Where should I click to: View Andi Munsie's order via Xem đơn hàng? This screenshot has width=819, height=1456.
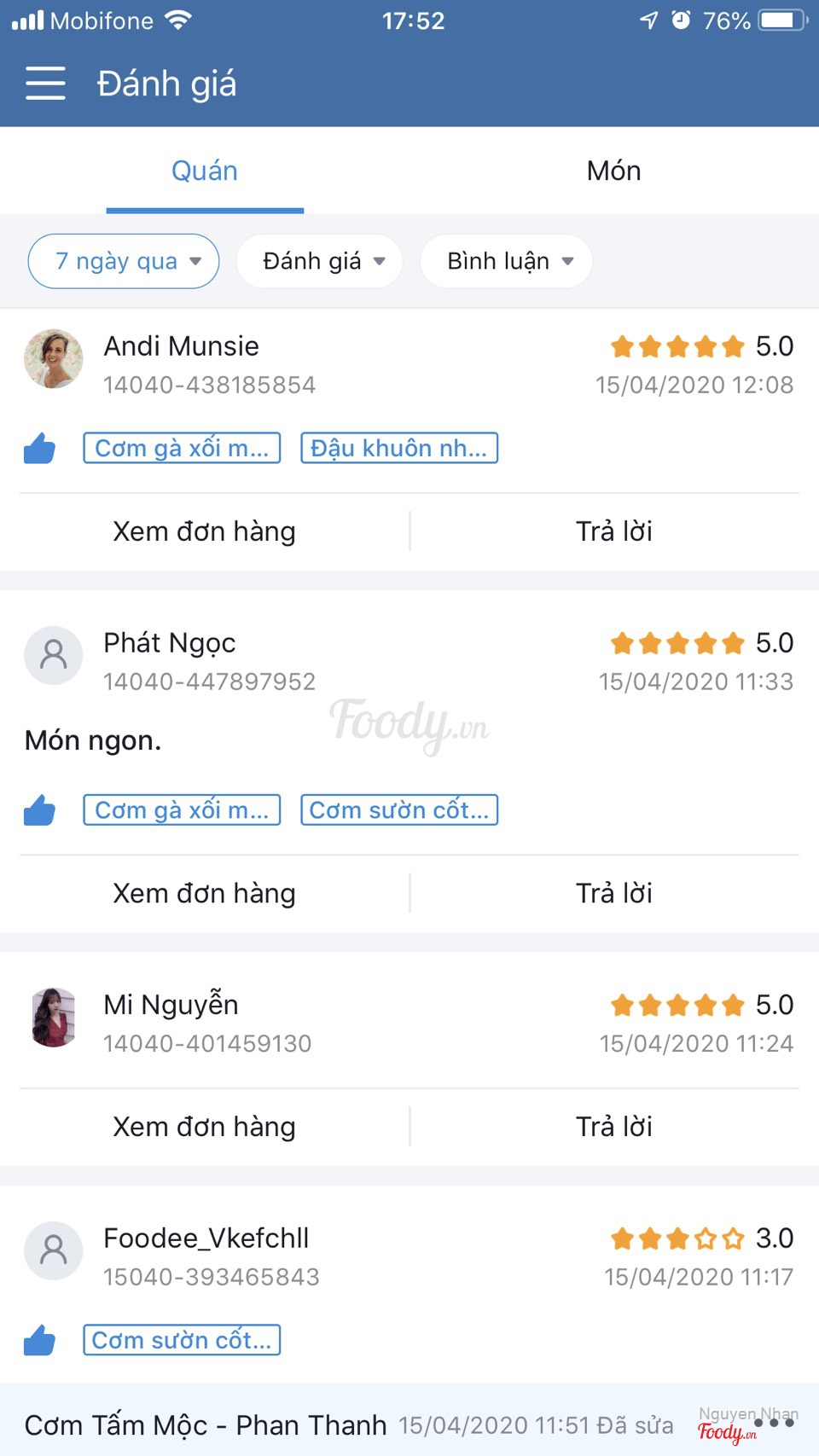(x=205, y=531)
